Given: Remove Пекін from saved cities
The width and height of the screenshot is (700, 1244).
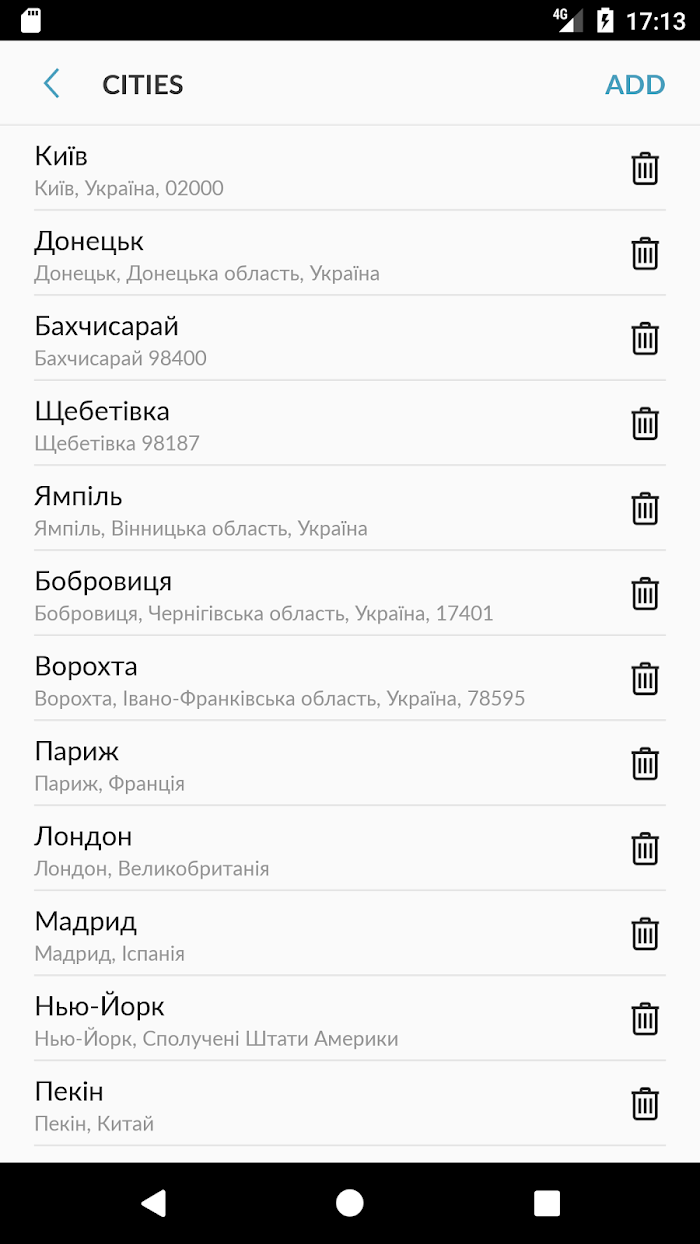Looking at the screenshot, I should click(645, 1103).
